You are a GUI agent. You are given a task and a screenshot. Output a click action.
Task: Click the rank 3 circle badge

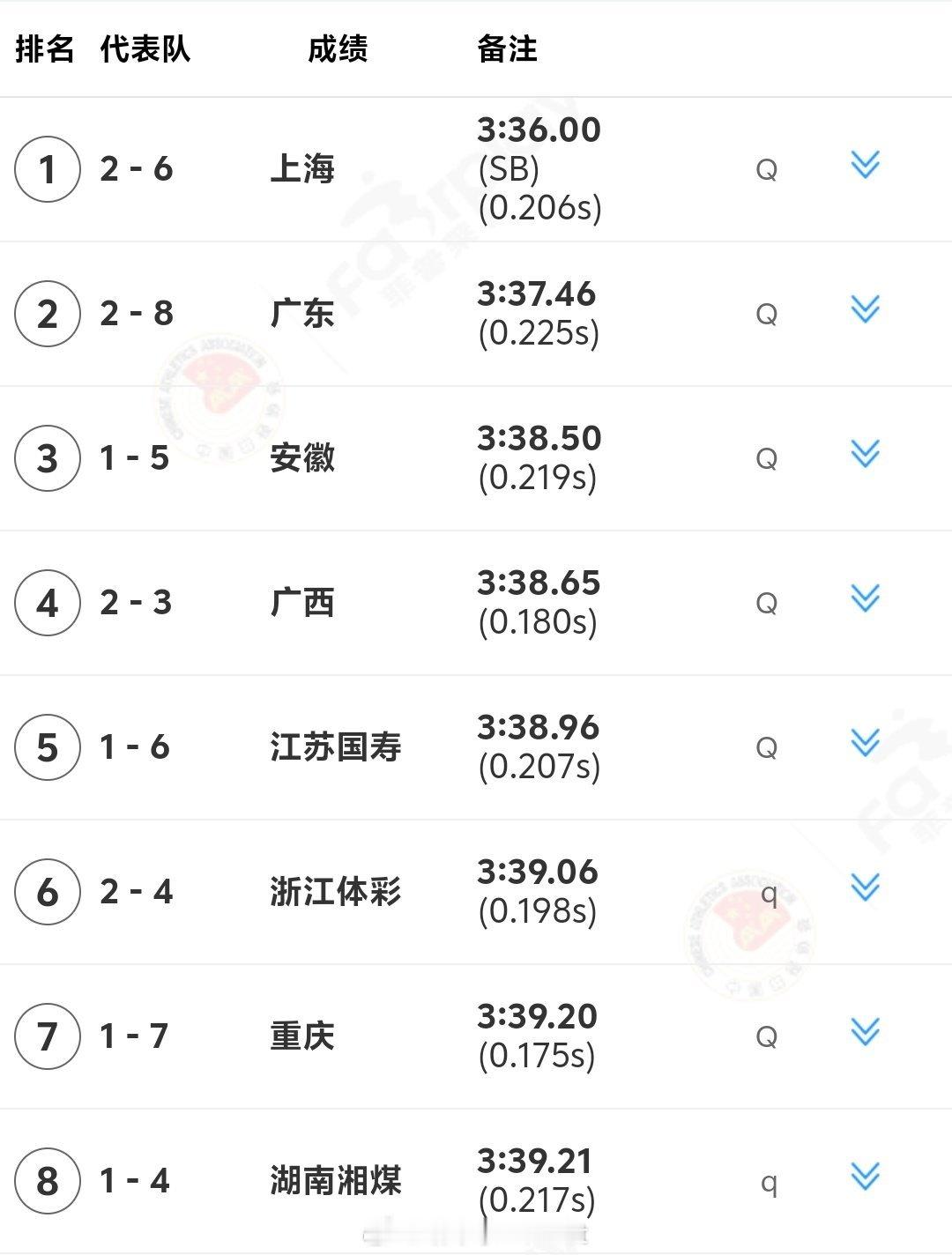48,457
